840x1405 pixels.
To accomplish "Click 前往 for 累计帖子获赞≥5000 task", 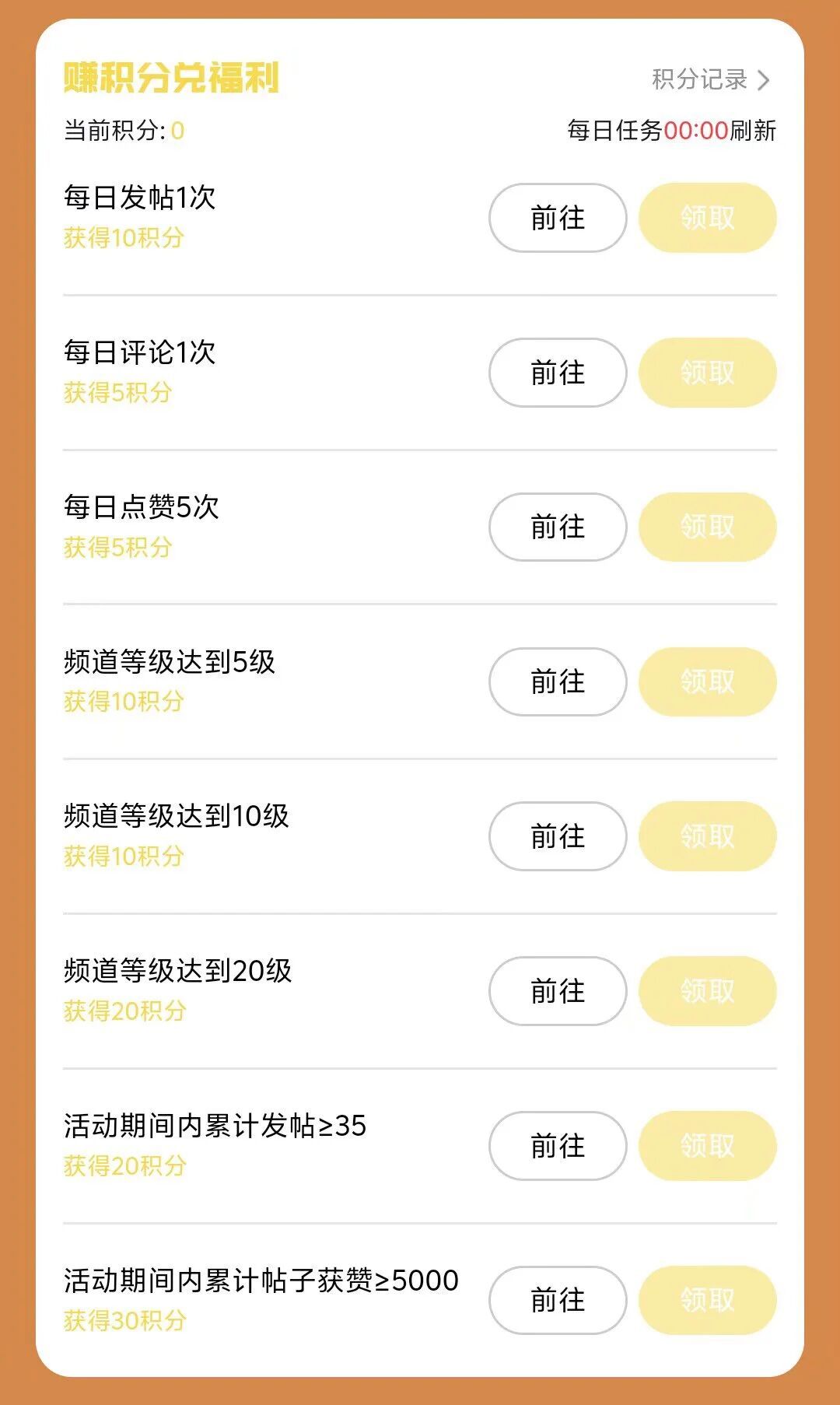I will pos(558,1299).
